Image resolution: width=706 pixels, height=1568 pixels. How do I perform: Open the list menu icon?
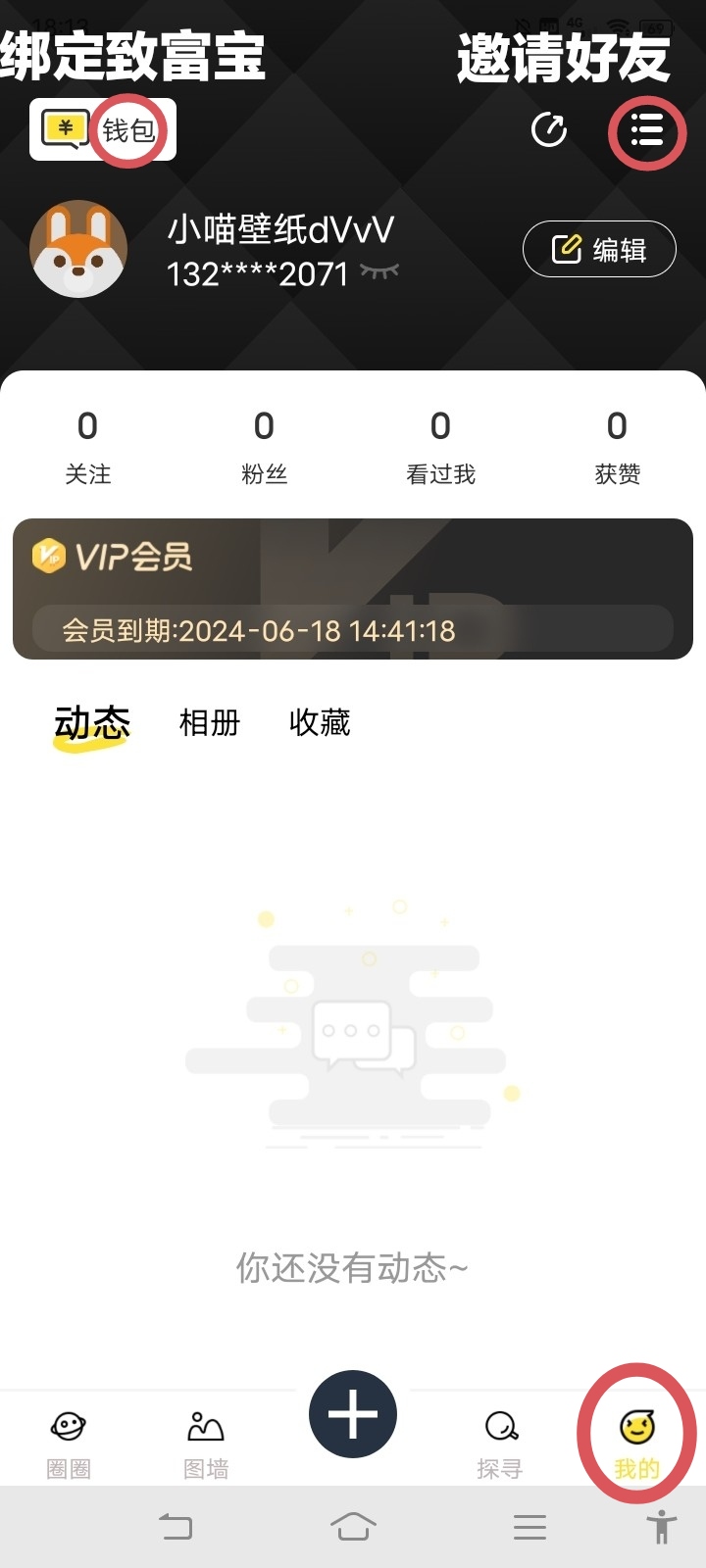point(647,130)
